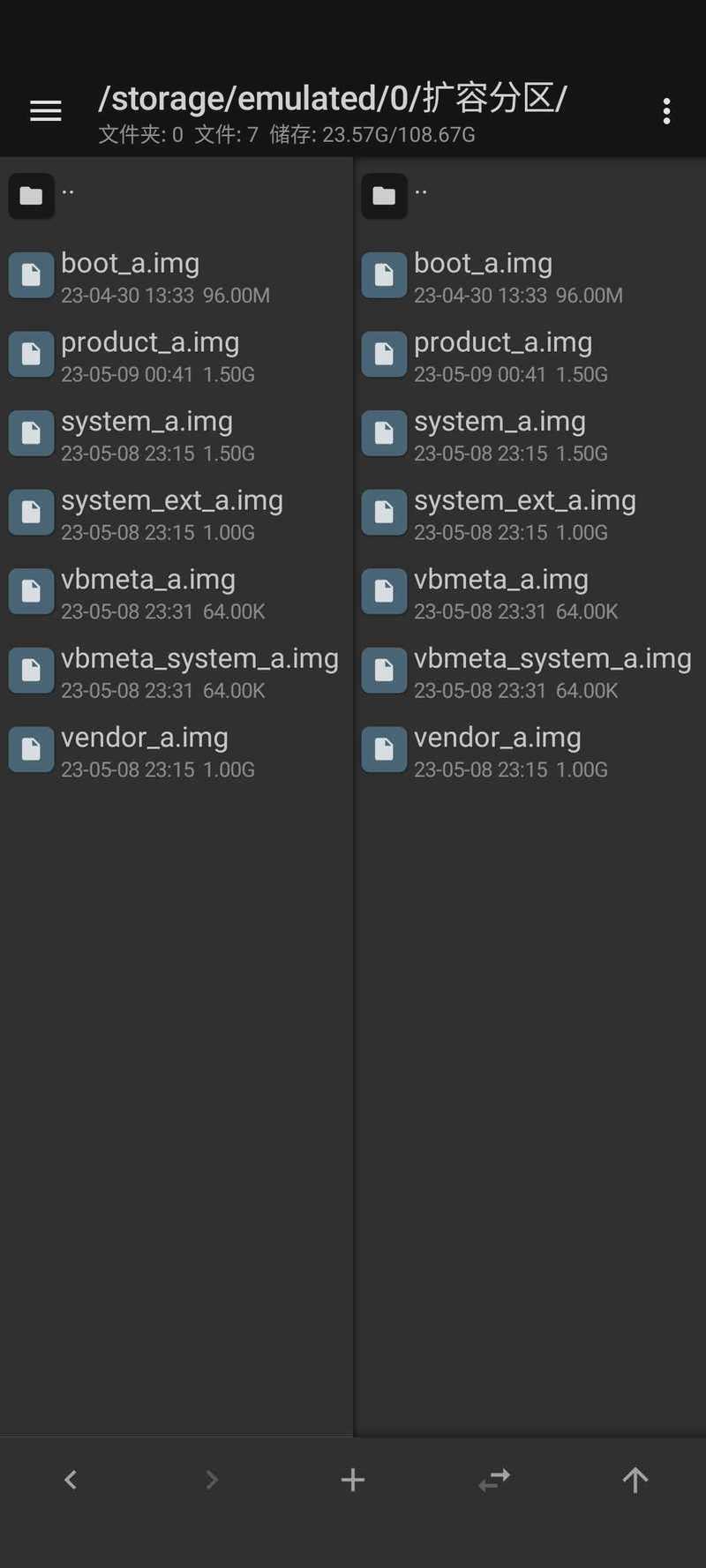Select product_a.img in the right pane

pos(529,354)
